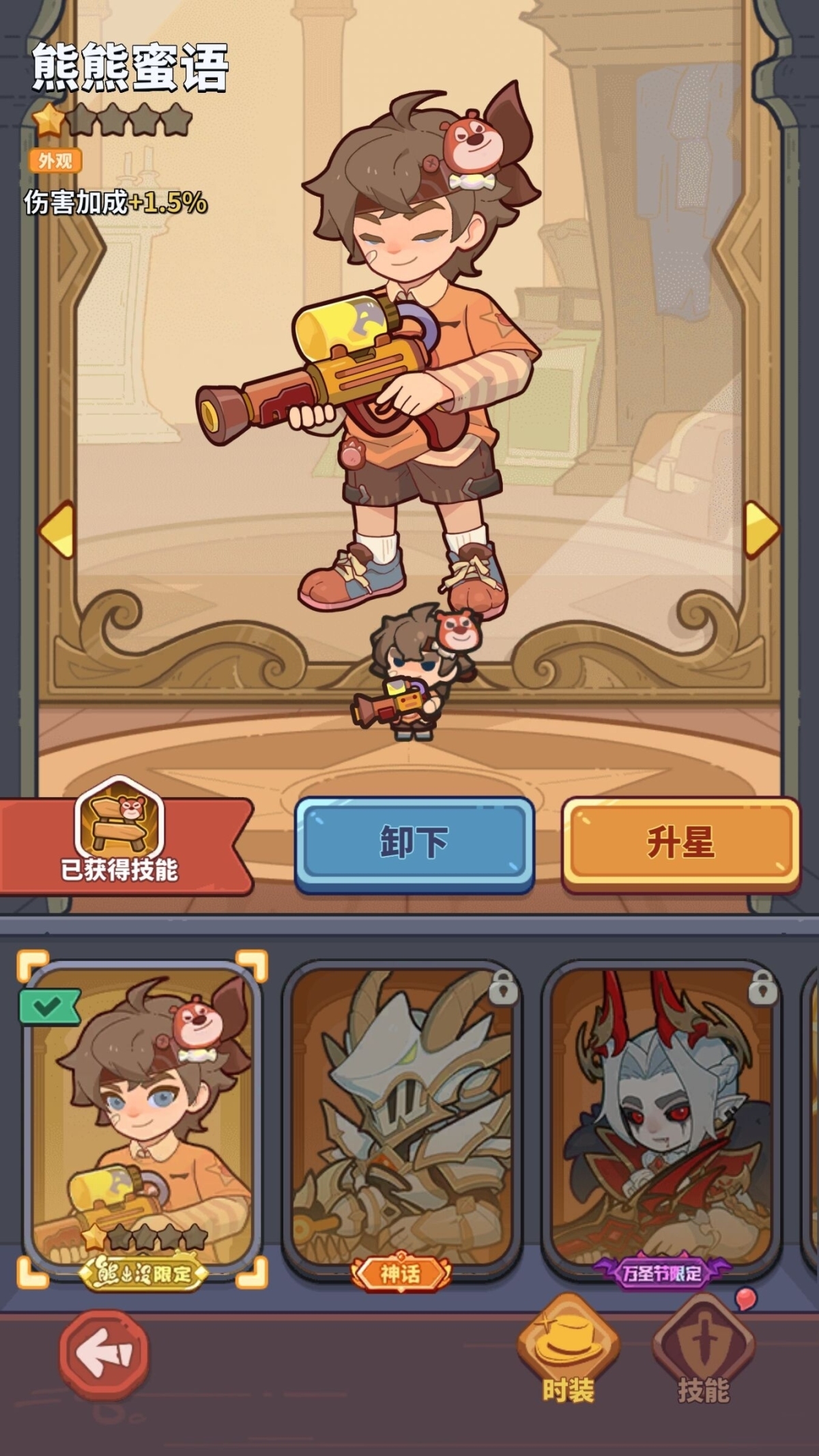
Task: Select the locked 神话 armor outfit card
Action: point(401,1119)
